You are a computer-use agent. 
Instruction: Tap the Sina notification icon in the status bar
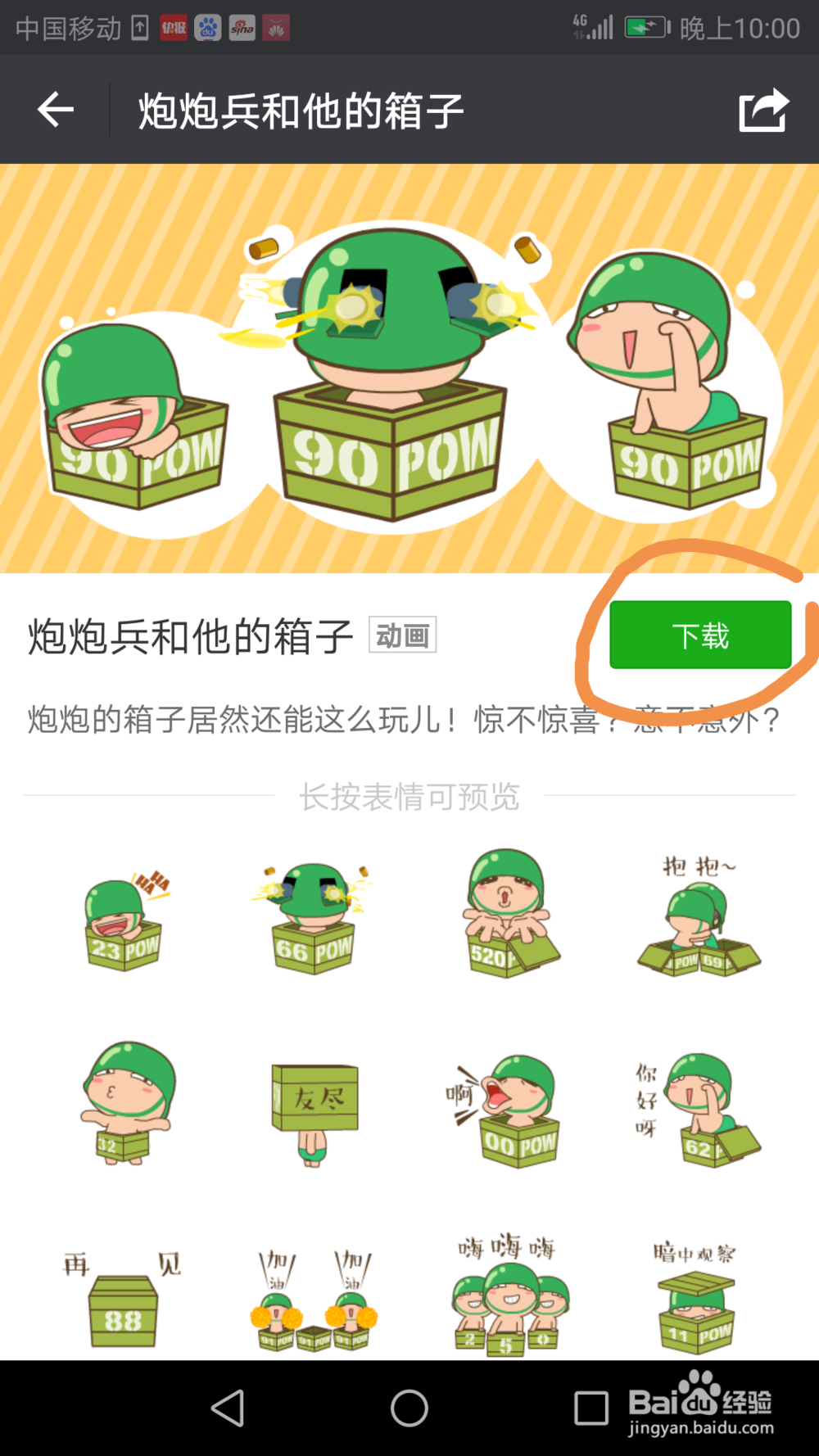[x=242, y=26]
